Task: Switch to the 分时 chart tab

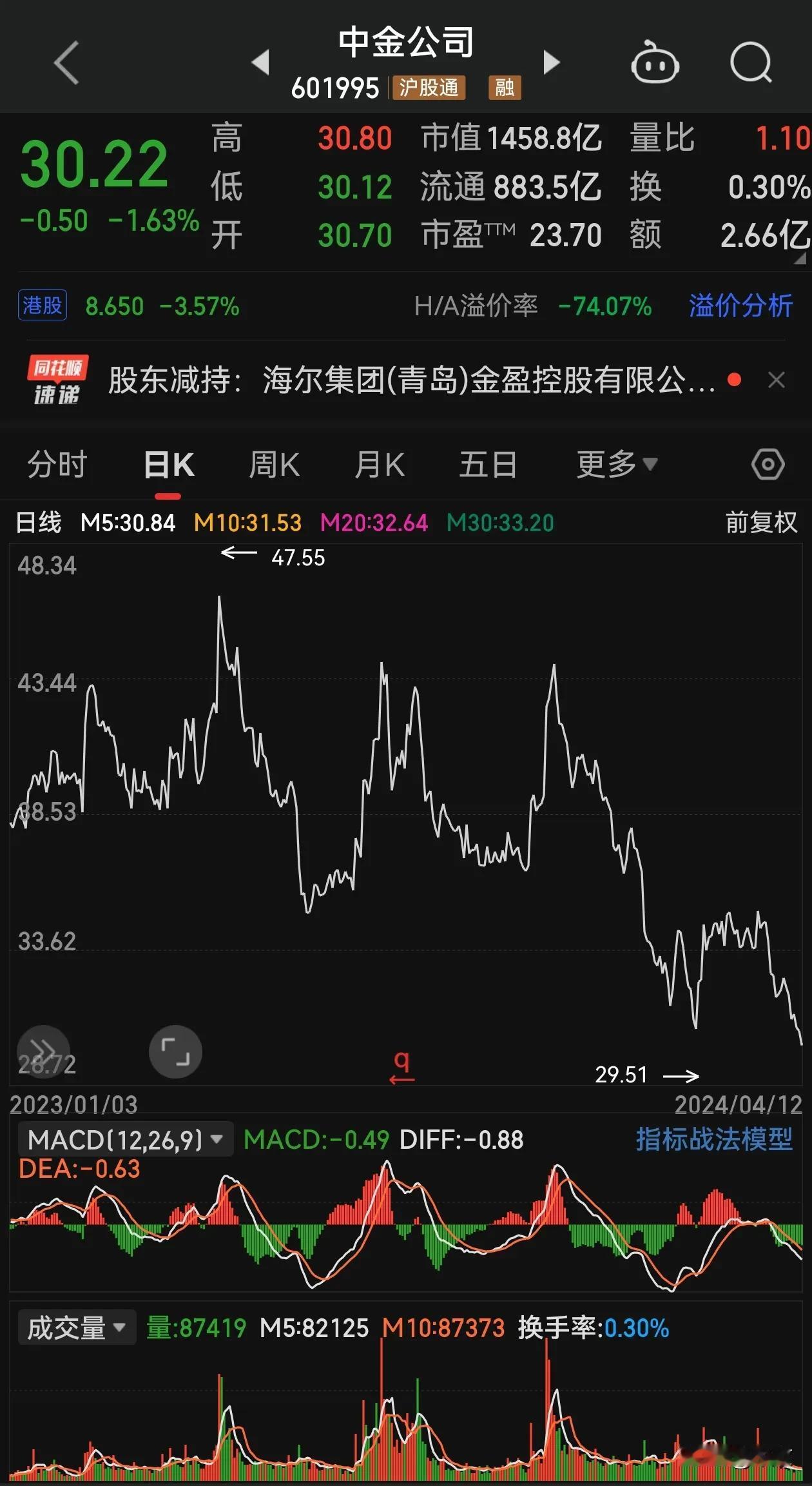Action: pyautogui.click(x=57, y=465)
